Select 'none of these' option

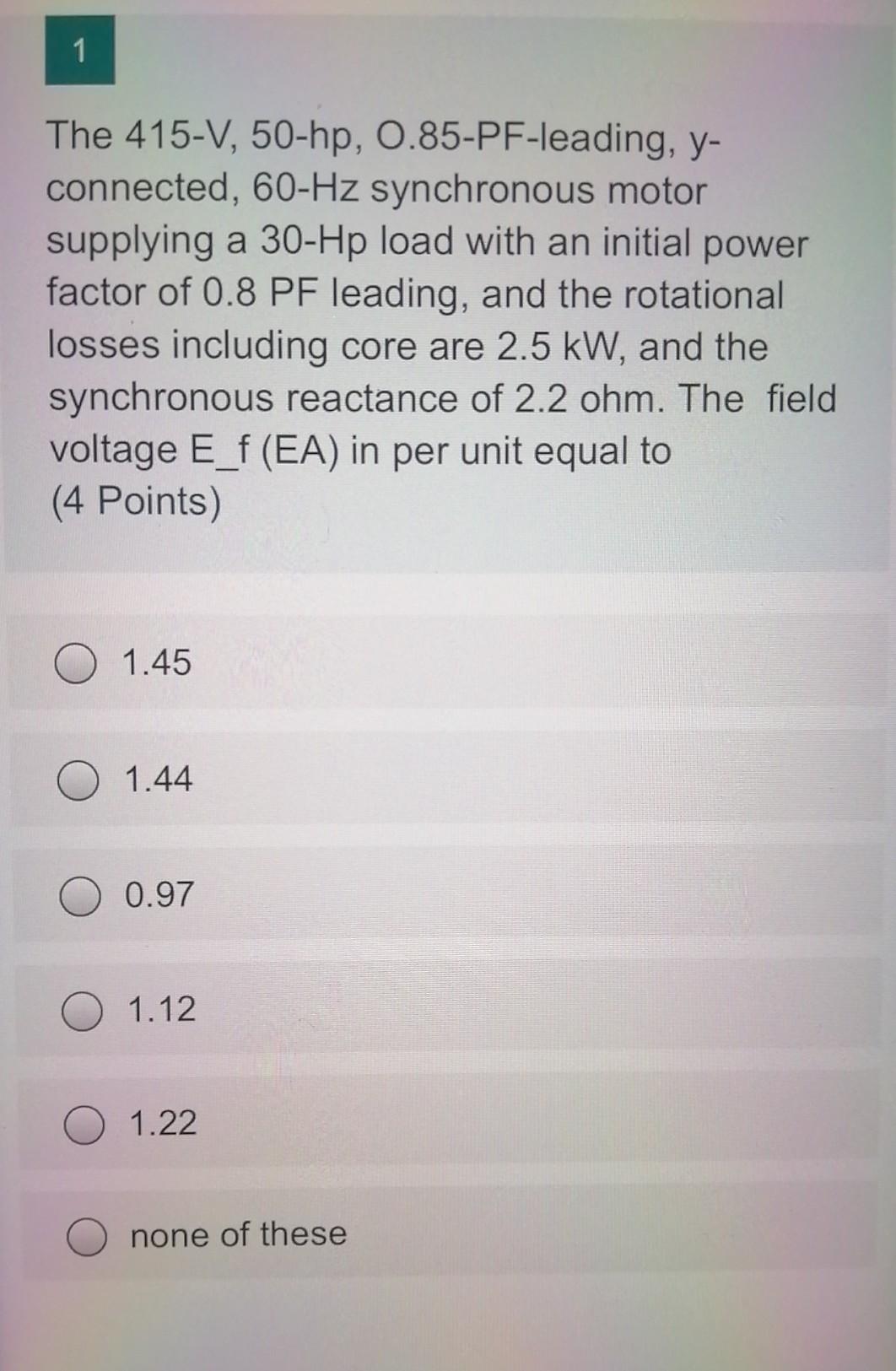pos(86,1236)
